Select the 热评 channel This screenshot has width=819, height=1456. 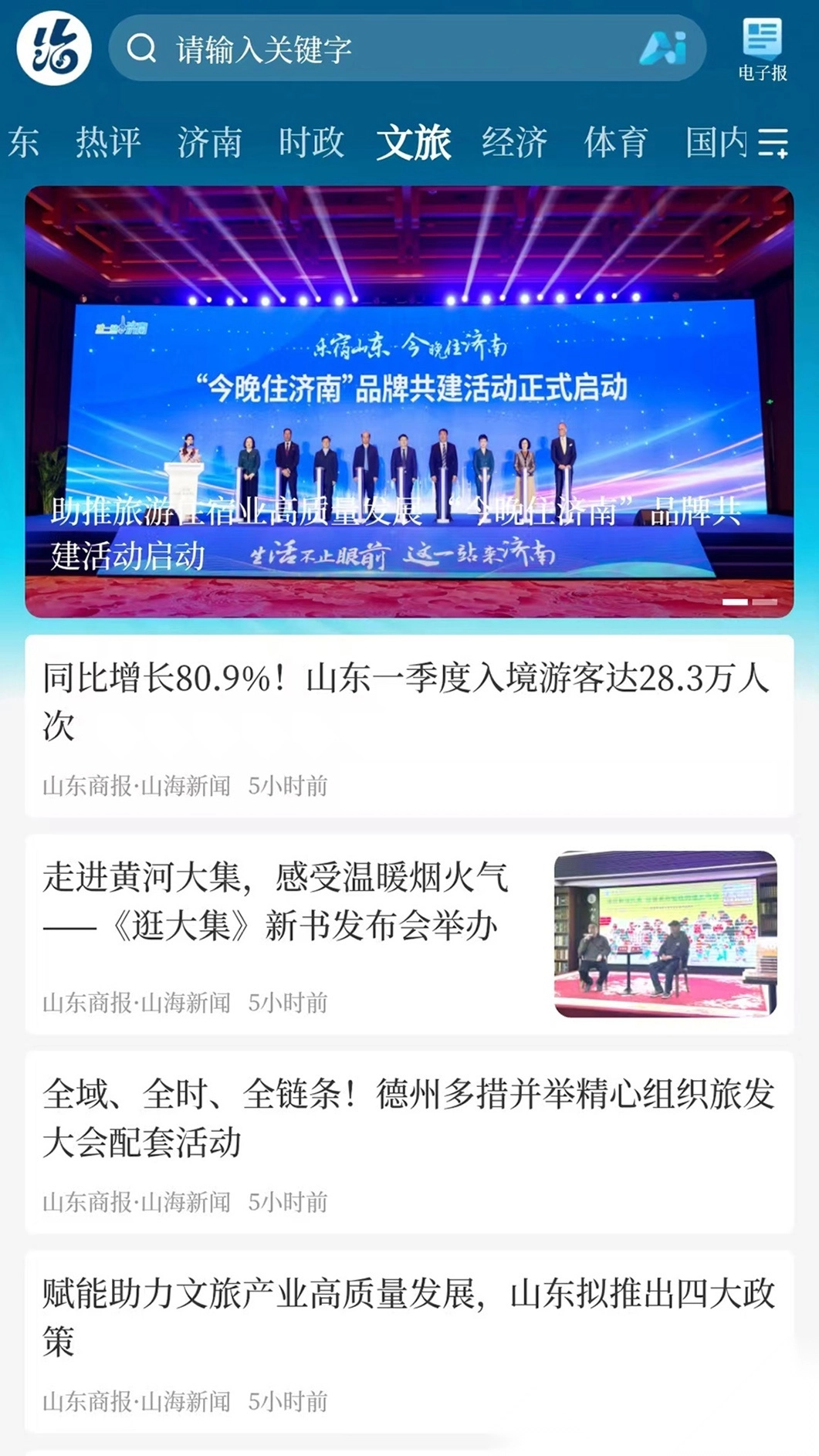pyautogui.click(x=108, y=143)
